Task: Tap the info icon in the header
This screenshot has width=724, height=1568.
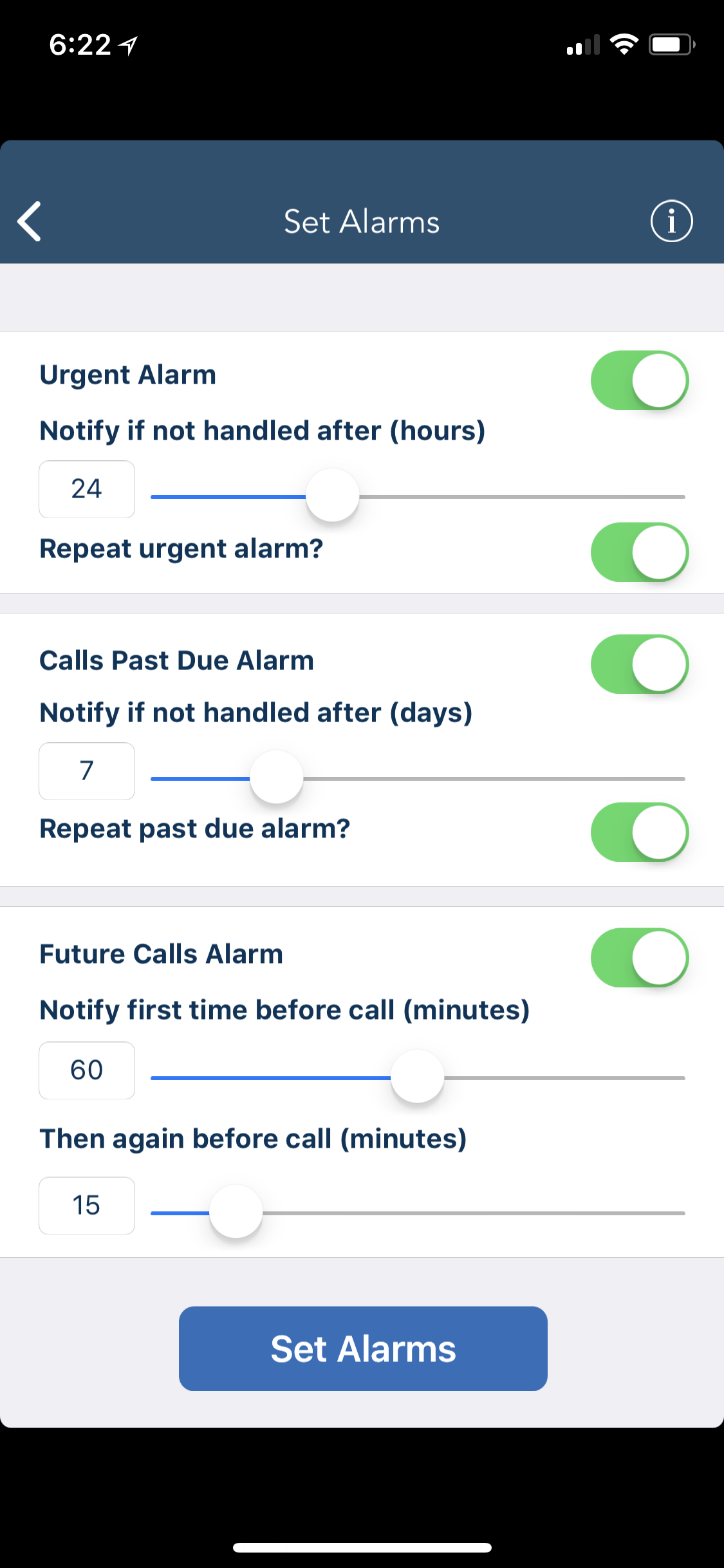Action: 671,221
